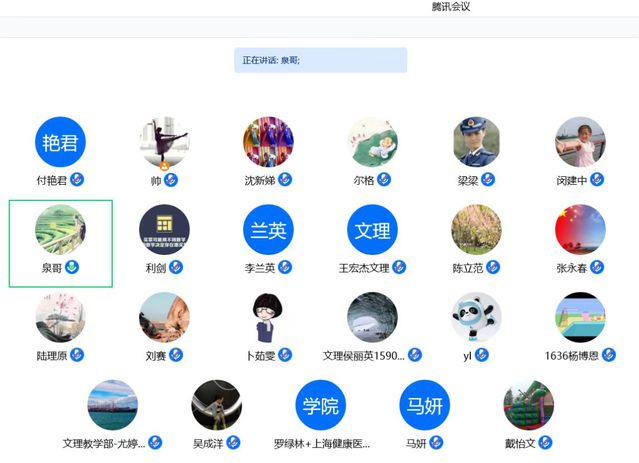Tap participant 尔格's avatar
The width and height of the screenshot is (639, 463).
[x=372, y=142]
